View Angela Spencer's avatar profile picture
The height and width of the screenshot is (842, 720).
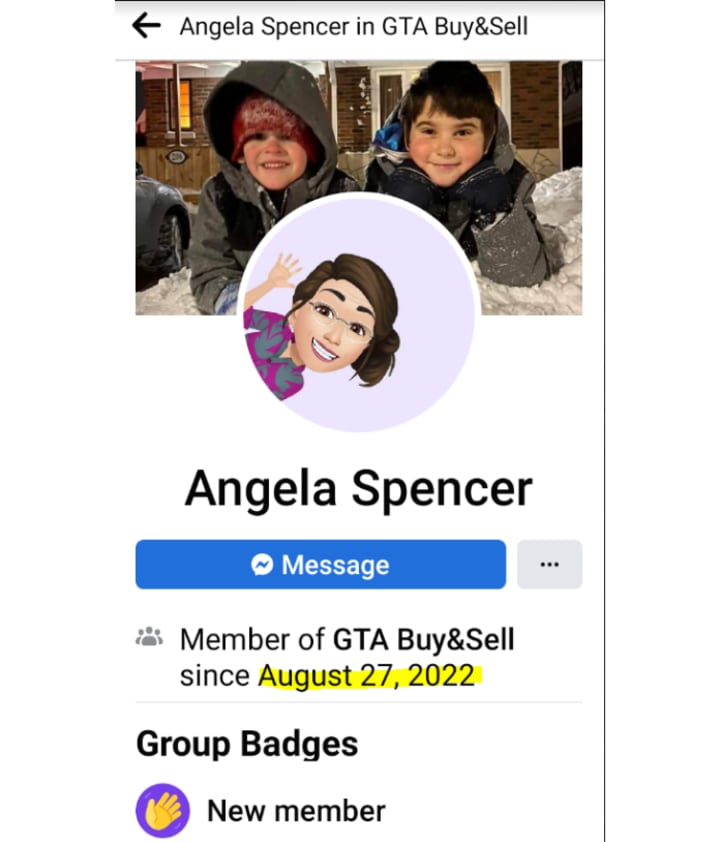coord(358,314)
